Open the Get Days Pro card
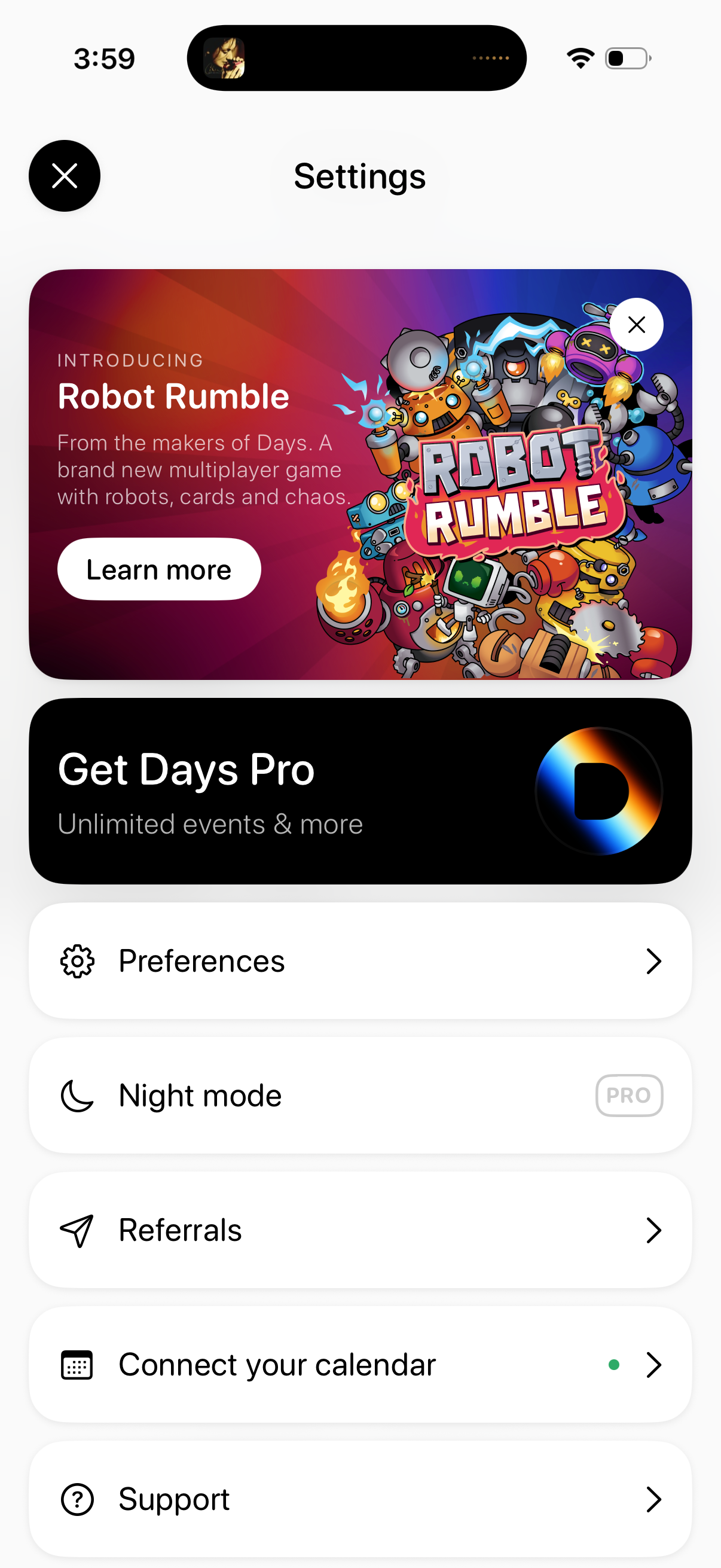721x1568 pixels. (x=360, y=791)
